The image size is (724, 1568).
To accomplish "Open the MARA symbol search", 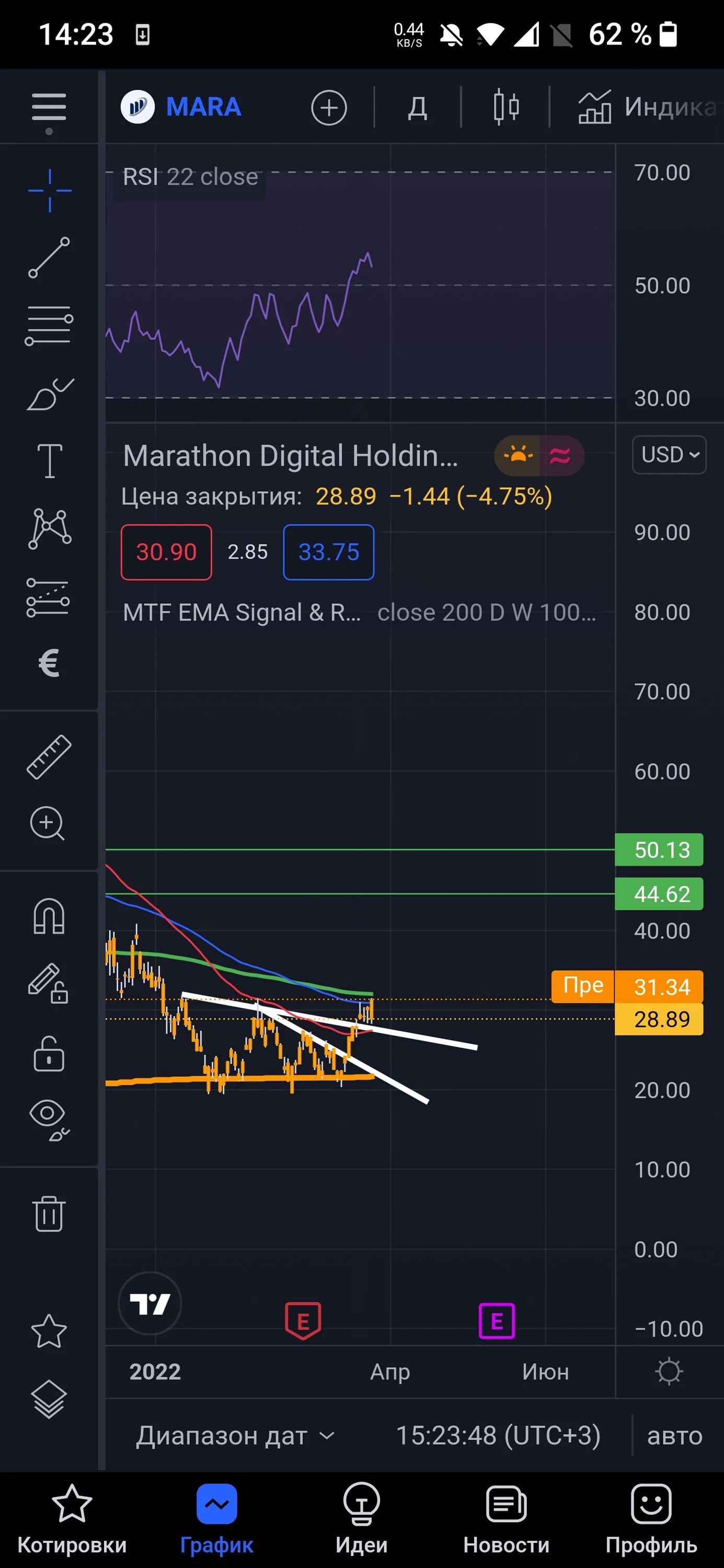I will point(181,107).
